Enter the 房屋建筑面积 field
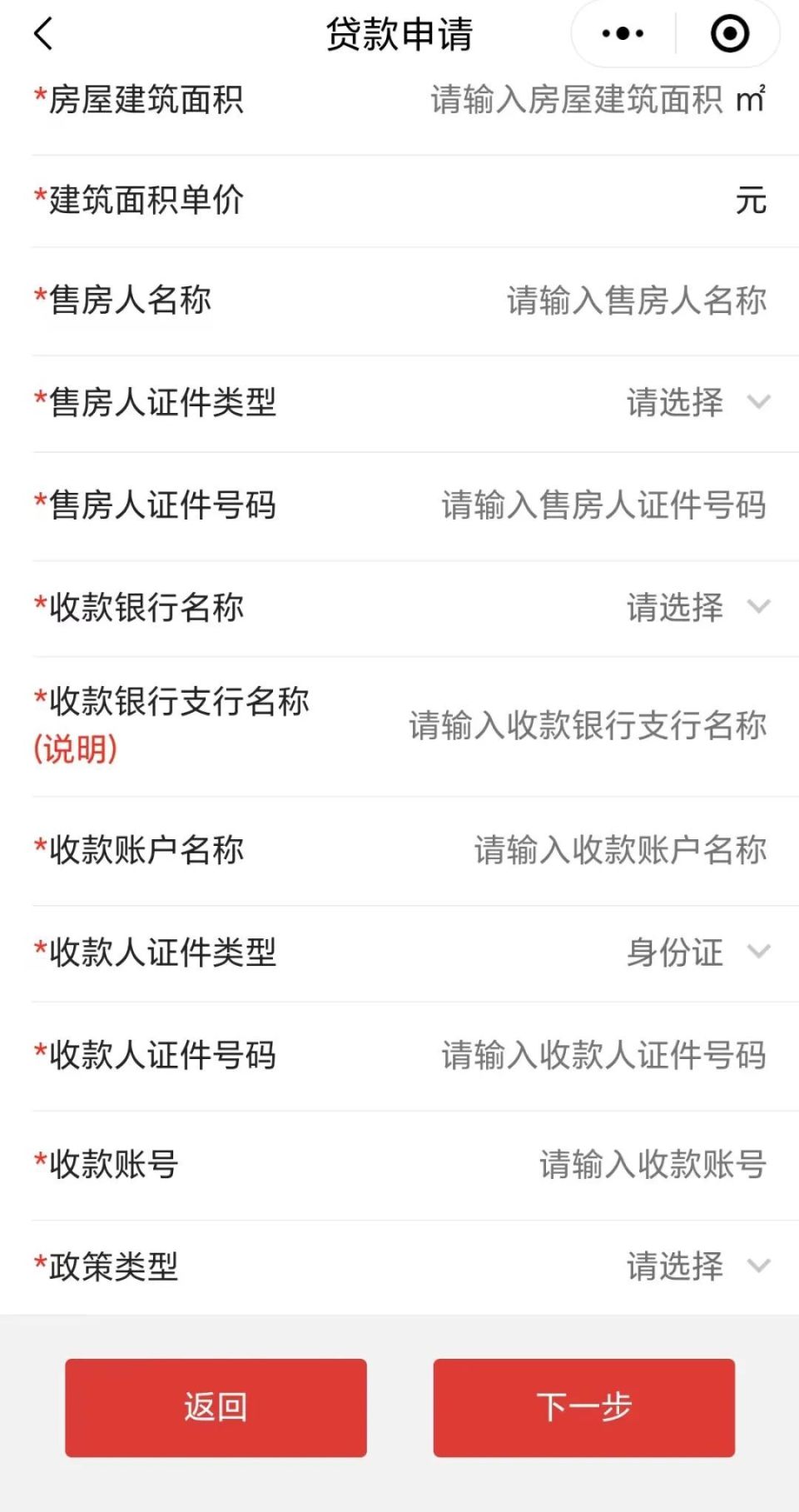 click(x=576, y=101)
